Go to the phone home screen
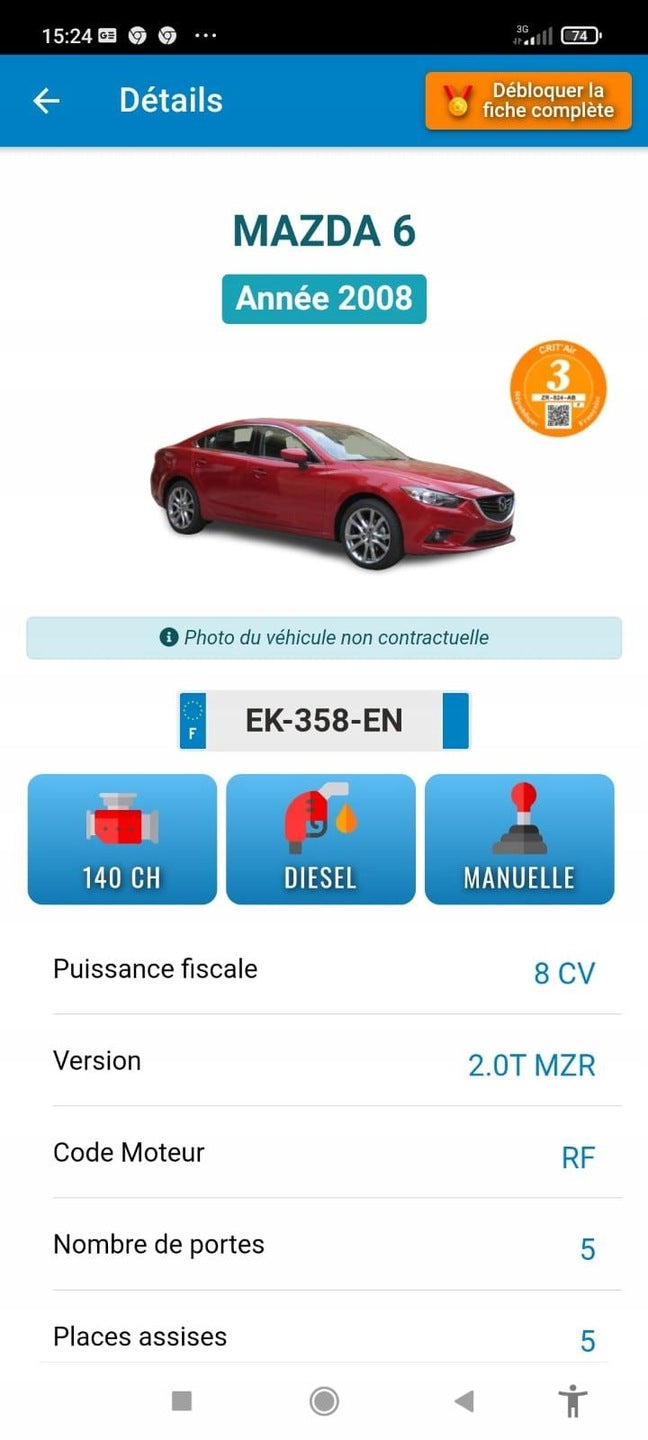648x1440 pixels. click(324, 1401)
